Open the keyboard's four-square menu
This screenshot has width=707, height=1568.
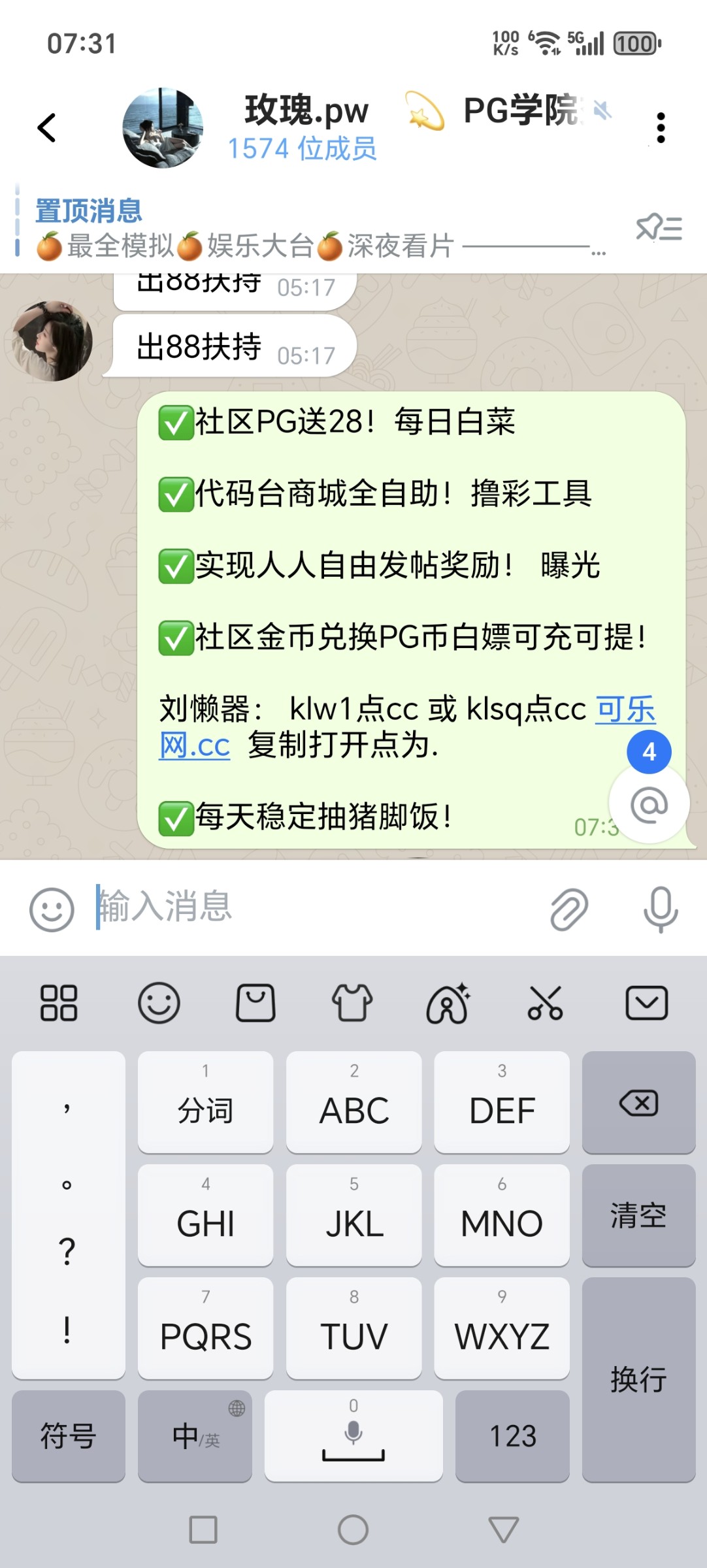pyautogui.click(x=59, y=1003)
